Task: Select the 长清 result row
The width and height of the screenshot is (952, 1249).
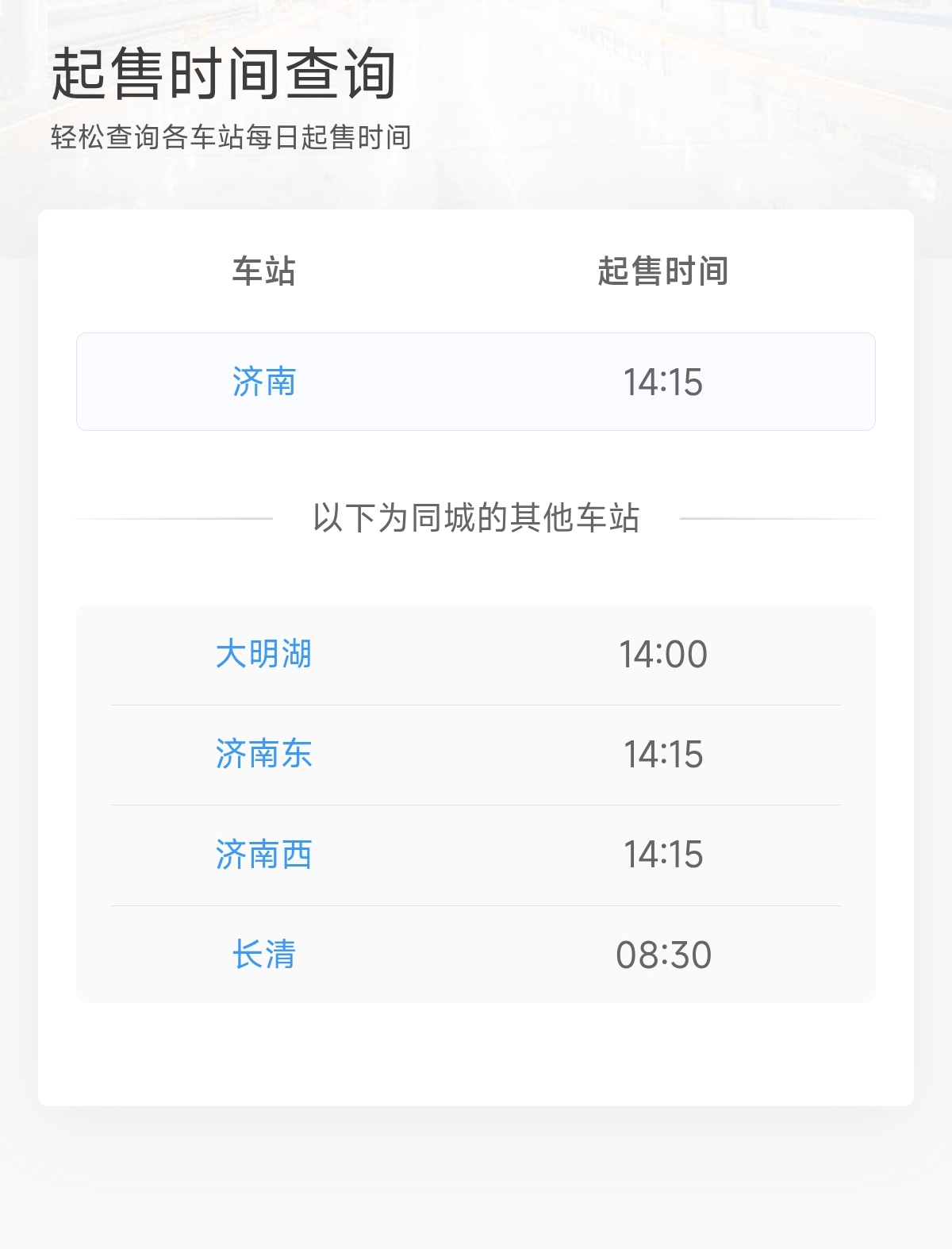Action: coord(476,956)
